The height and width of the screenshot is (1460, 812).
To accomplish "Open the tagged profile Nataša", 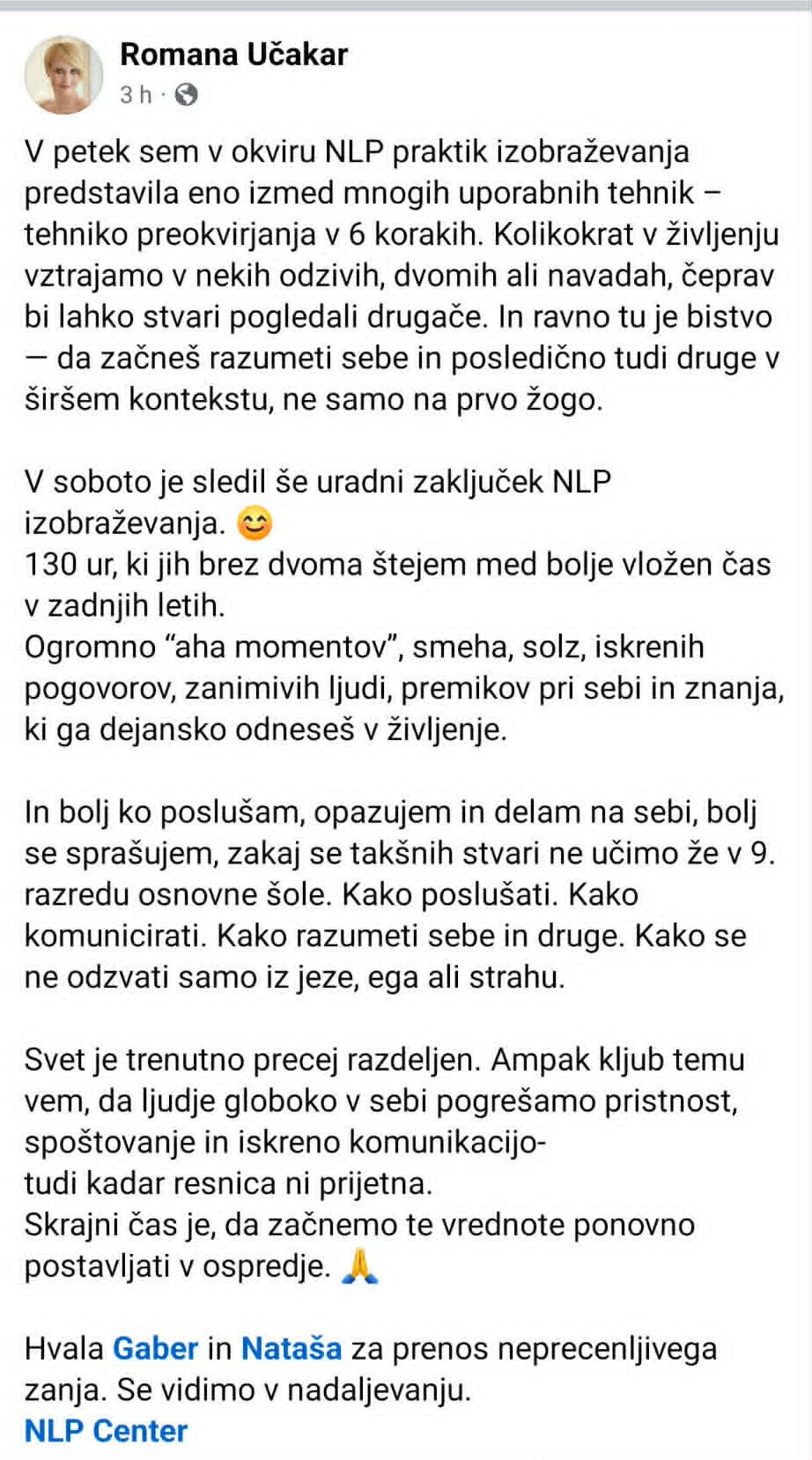I will tap(292, 1348).
